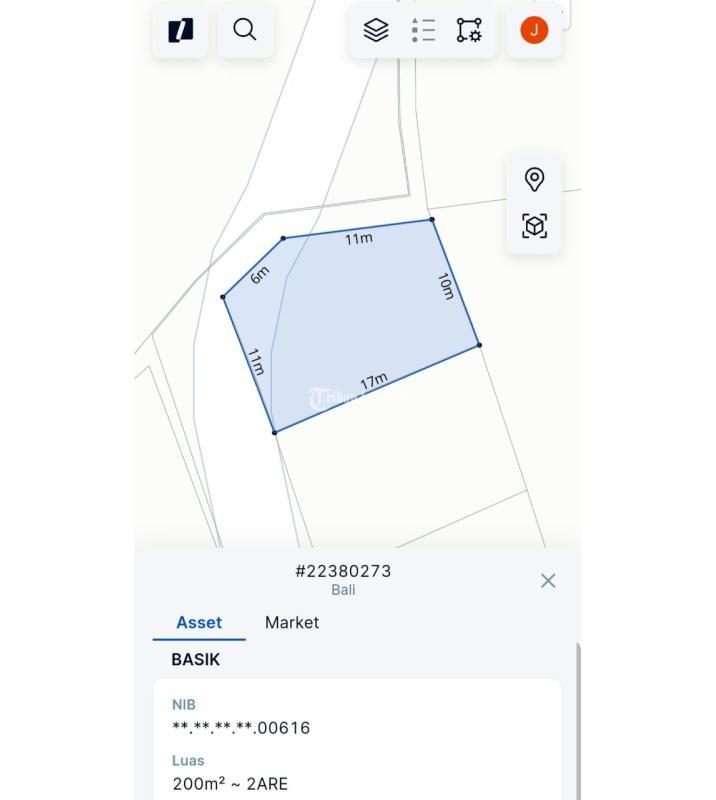Image resolution: width=716 pixels, height=800 pixels.
Task: Open the app logo menu button
Action: pos(180,30)
